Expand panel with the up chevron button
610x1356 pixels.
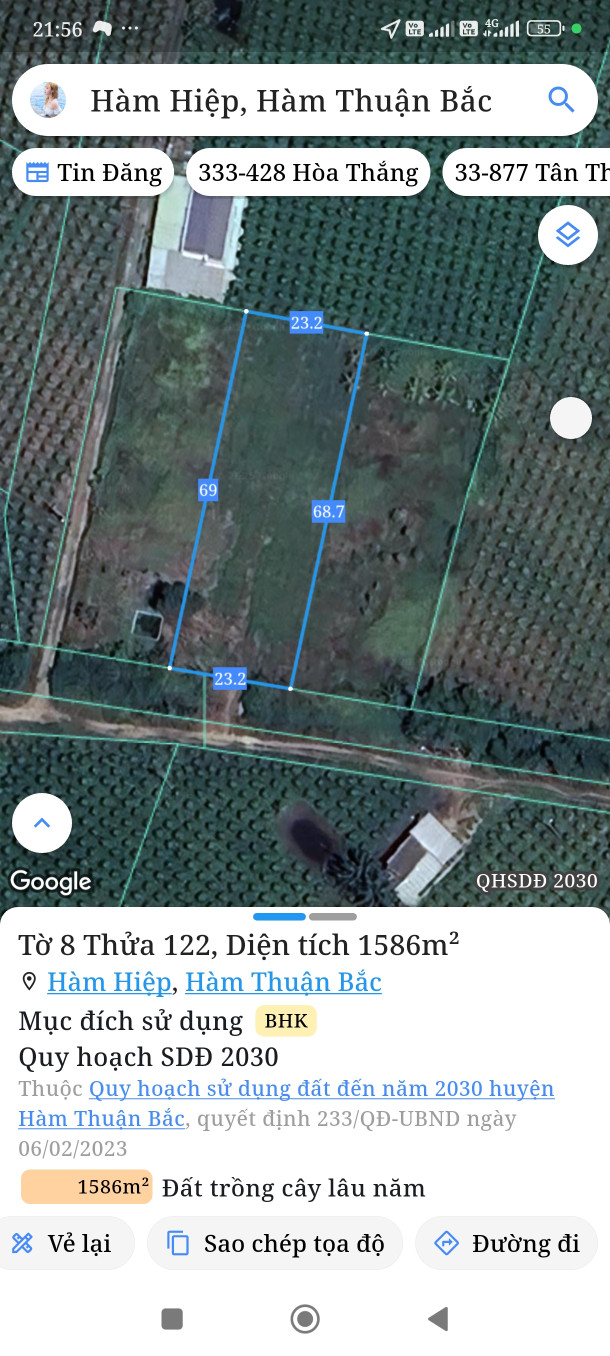[42, 823]
